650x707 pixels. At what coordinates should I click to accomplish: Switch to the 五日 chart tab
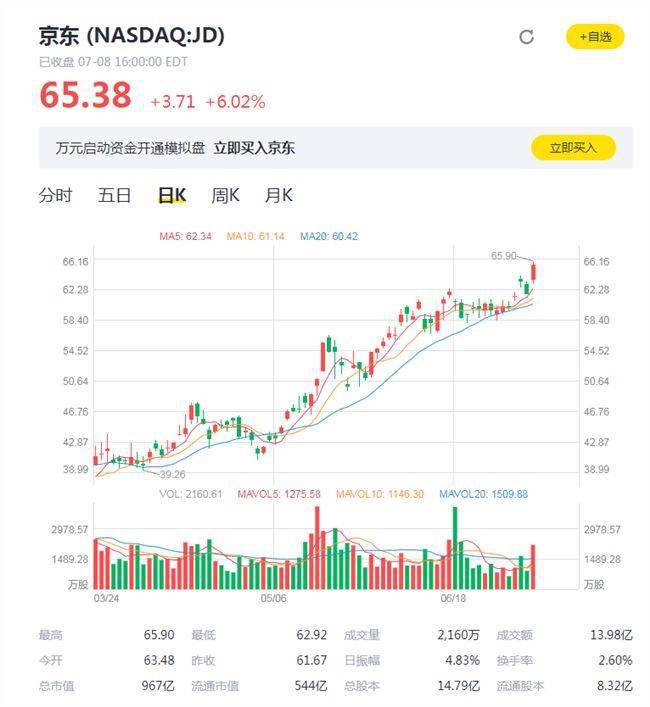click(x=114, y=196)
